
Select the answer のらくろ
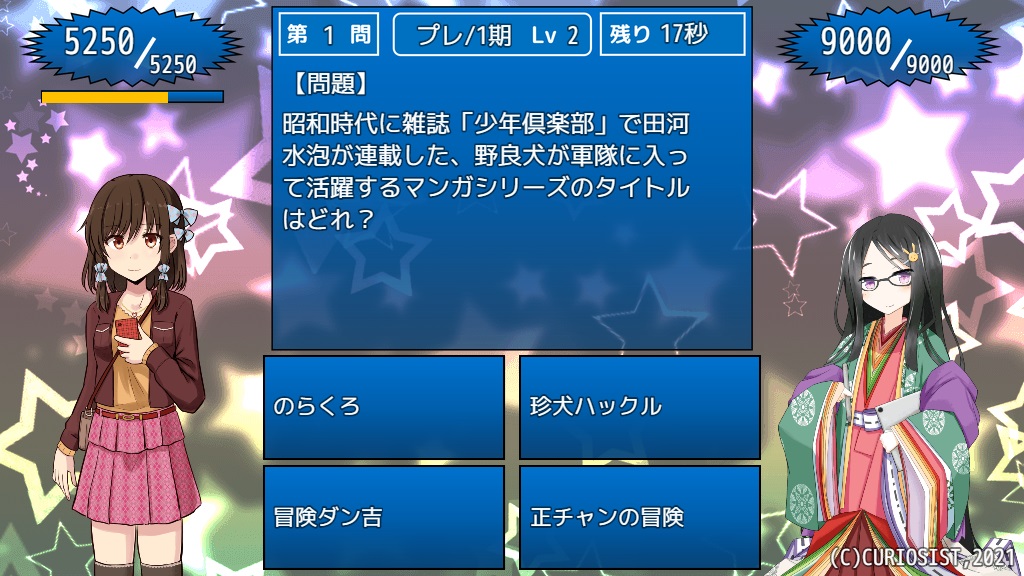383,407
